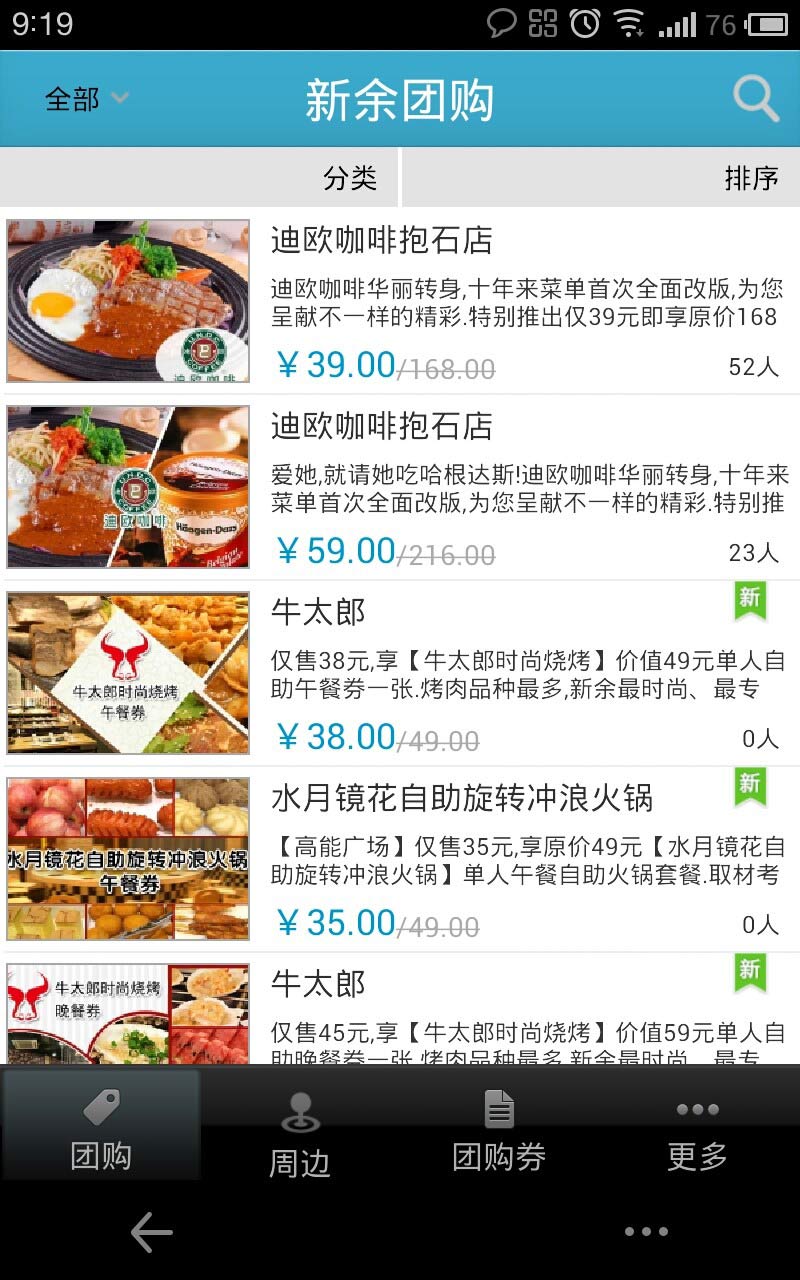Open the 排序 sort options
Image resolution: width=800 pixels, height=1280 pixels.
tap(601, 178)
